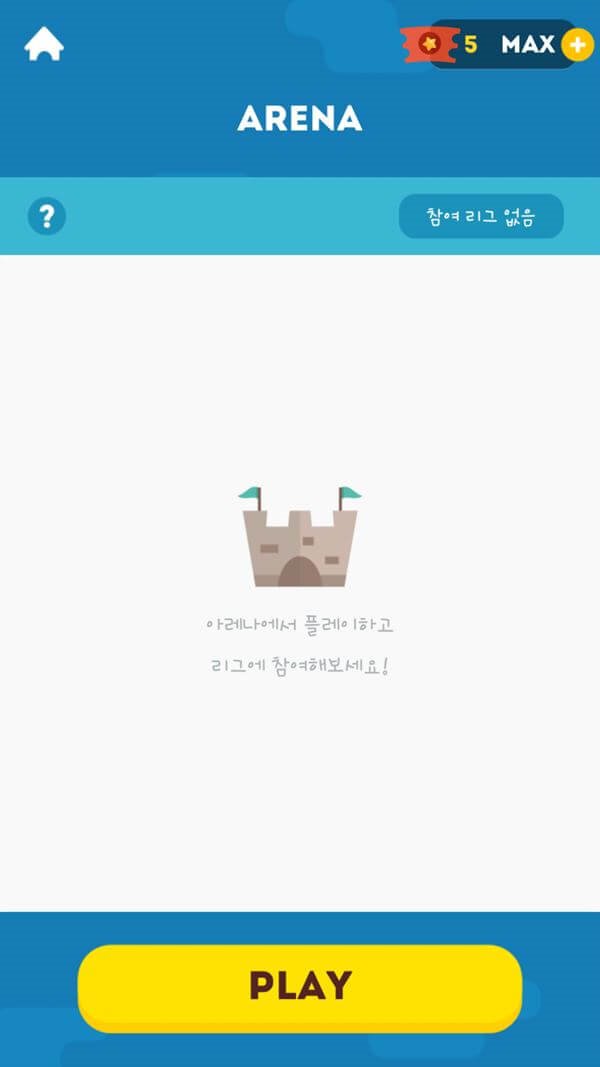Start the arena with the PLAY button

(300, 986)
